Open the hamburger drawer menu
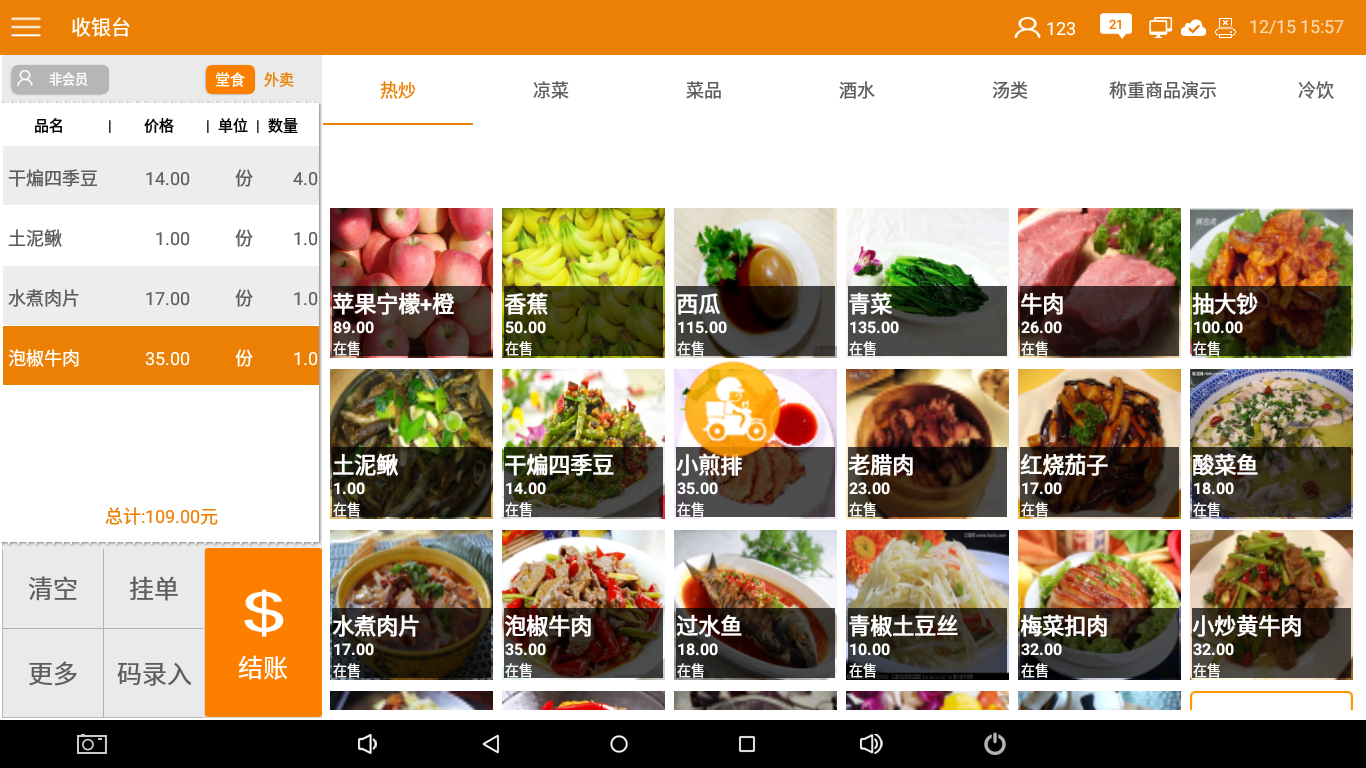 (x=26, y=27)
